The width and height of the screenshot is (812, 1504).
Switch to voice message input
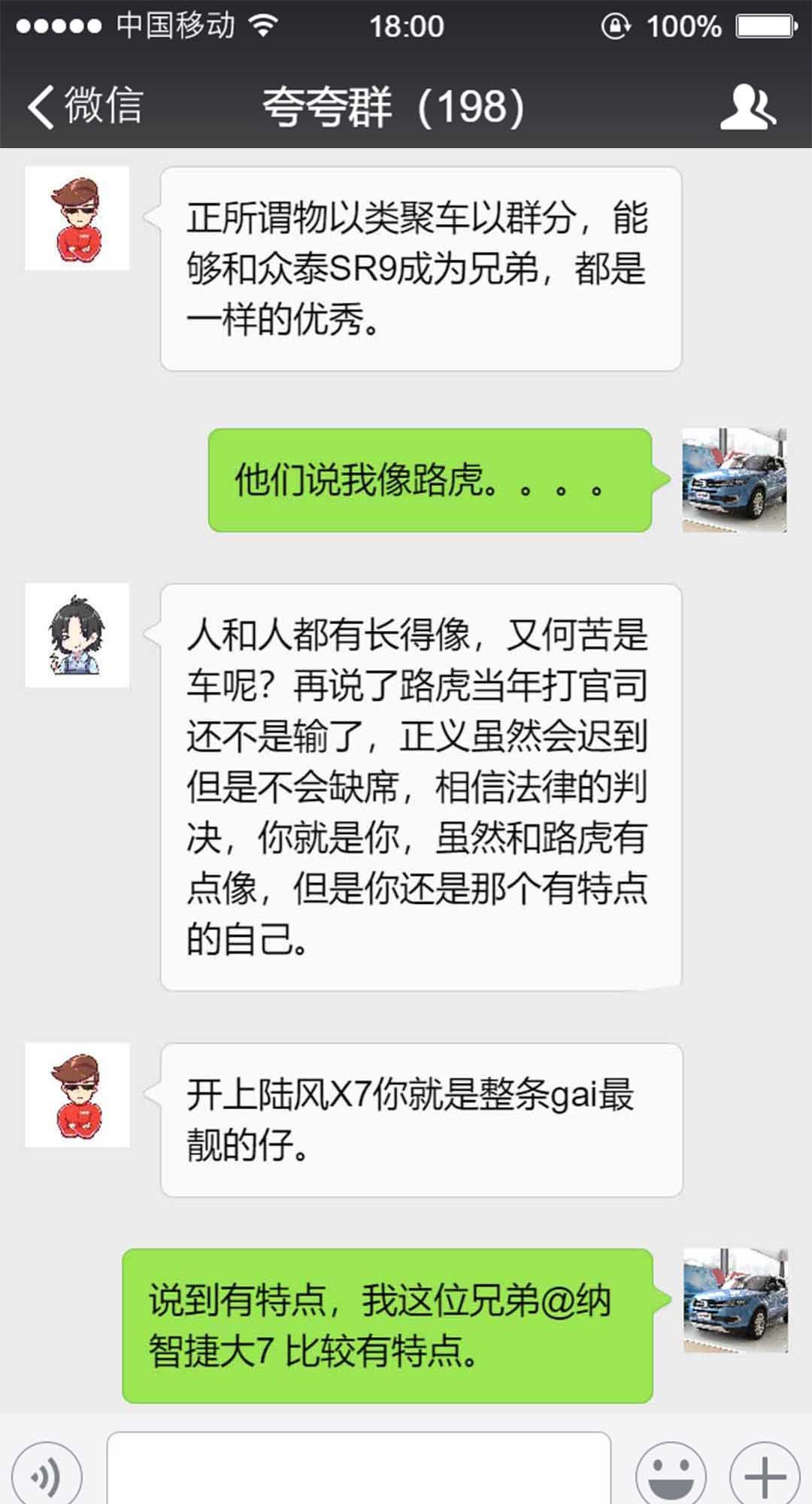(47, 1475)
